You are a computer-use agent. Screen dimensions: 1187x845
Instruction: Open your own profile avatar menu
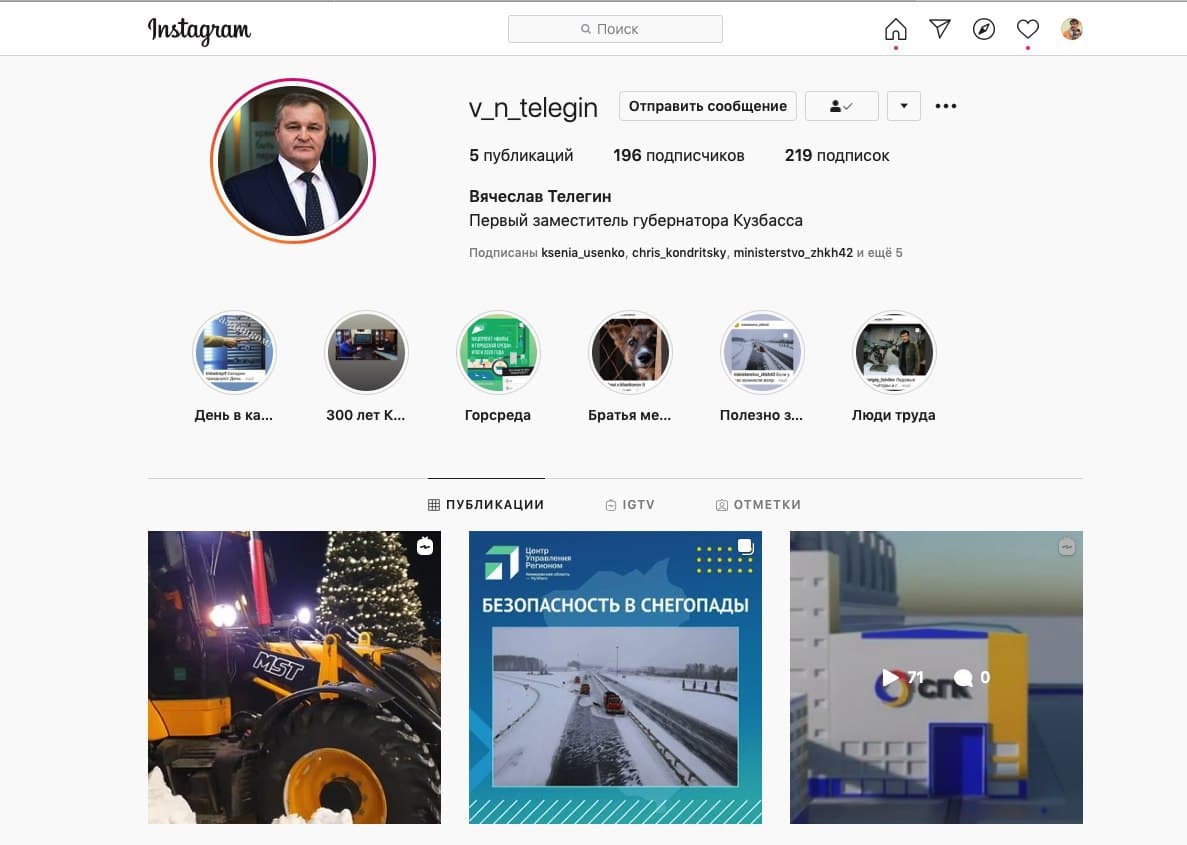1072,29
